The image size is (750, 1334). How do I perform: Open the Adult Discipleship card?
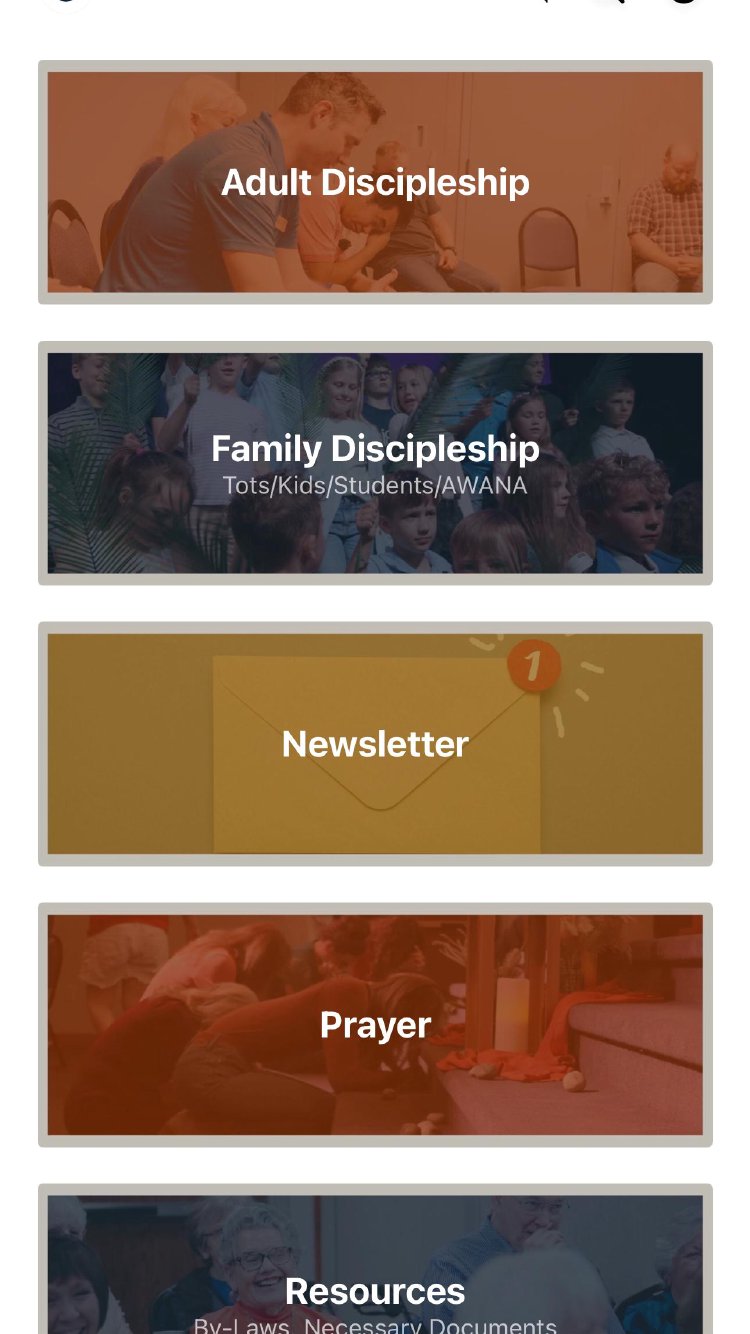tap(375, 182)
